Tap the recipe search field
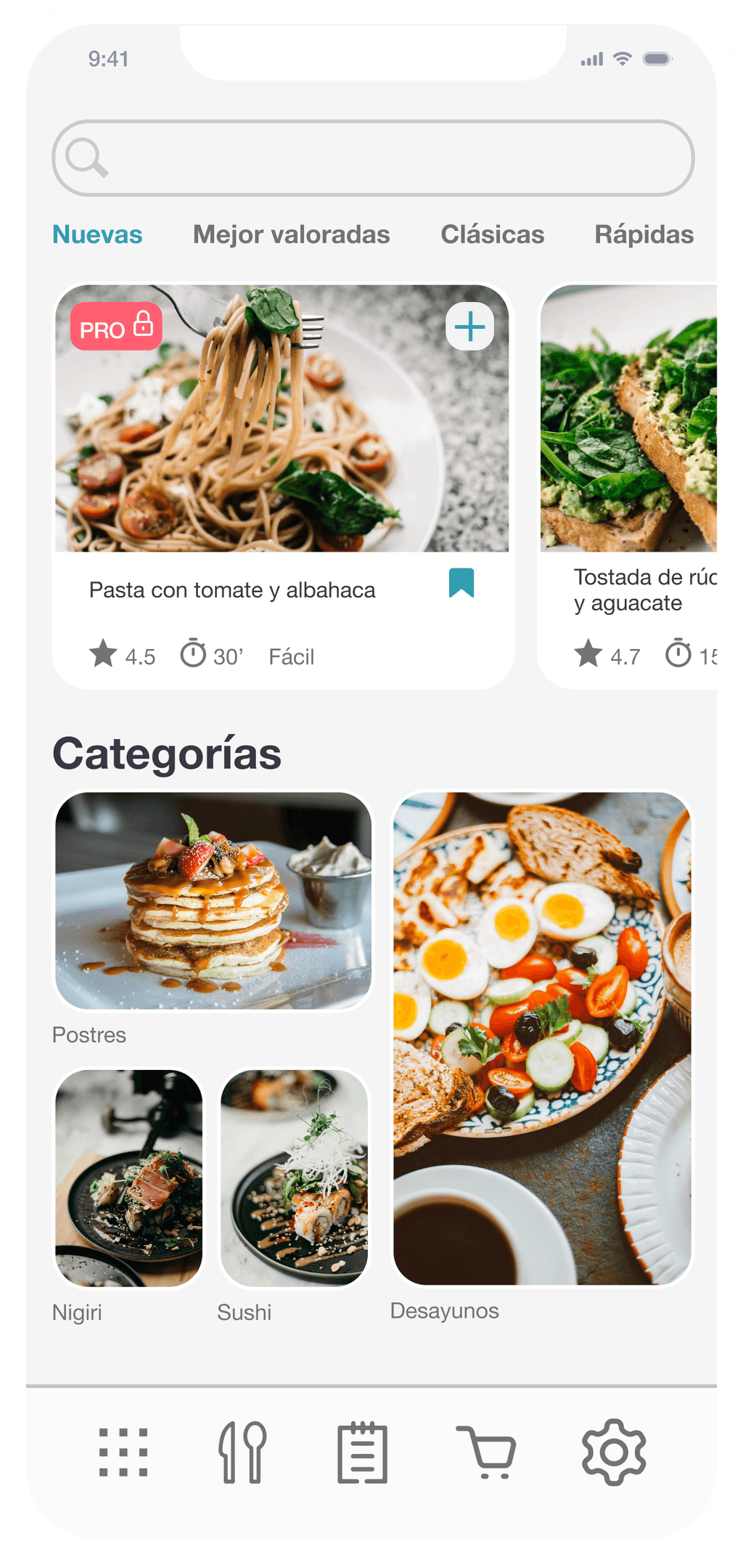The width and height of the screenshot is (743, 1568). coord(373,158)
